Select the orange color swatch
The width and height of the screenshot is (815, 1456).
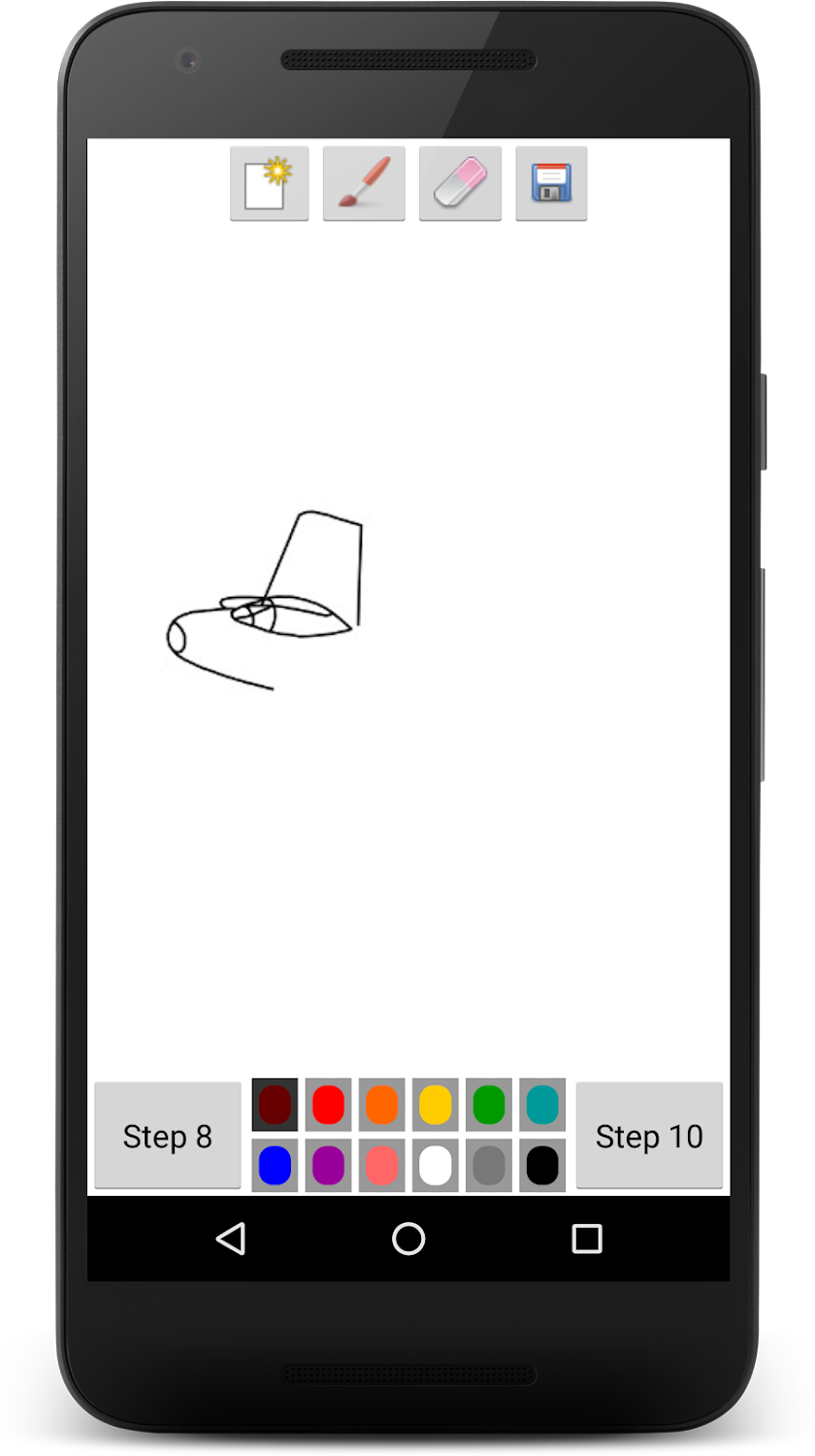tap(382, 1105)
